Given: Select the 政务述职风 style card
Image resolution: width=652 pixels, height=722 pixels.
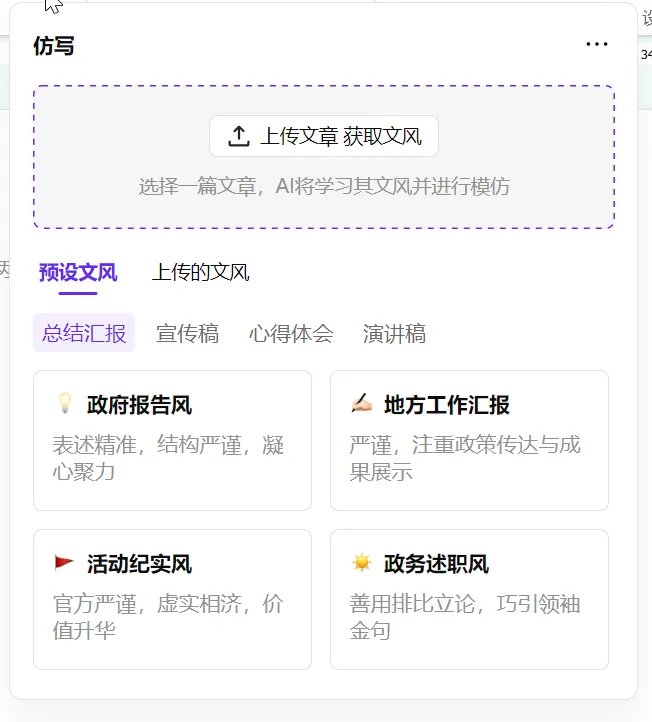Looking at the screenshot, I should coord(469,599).
